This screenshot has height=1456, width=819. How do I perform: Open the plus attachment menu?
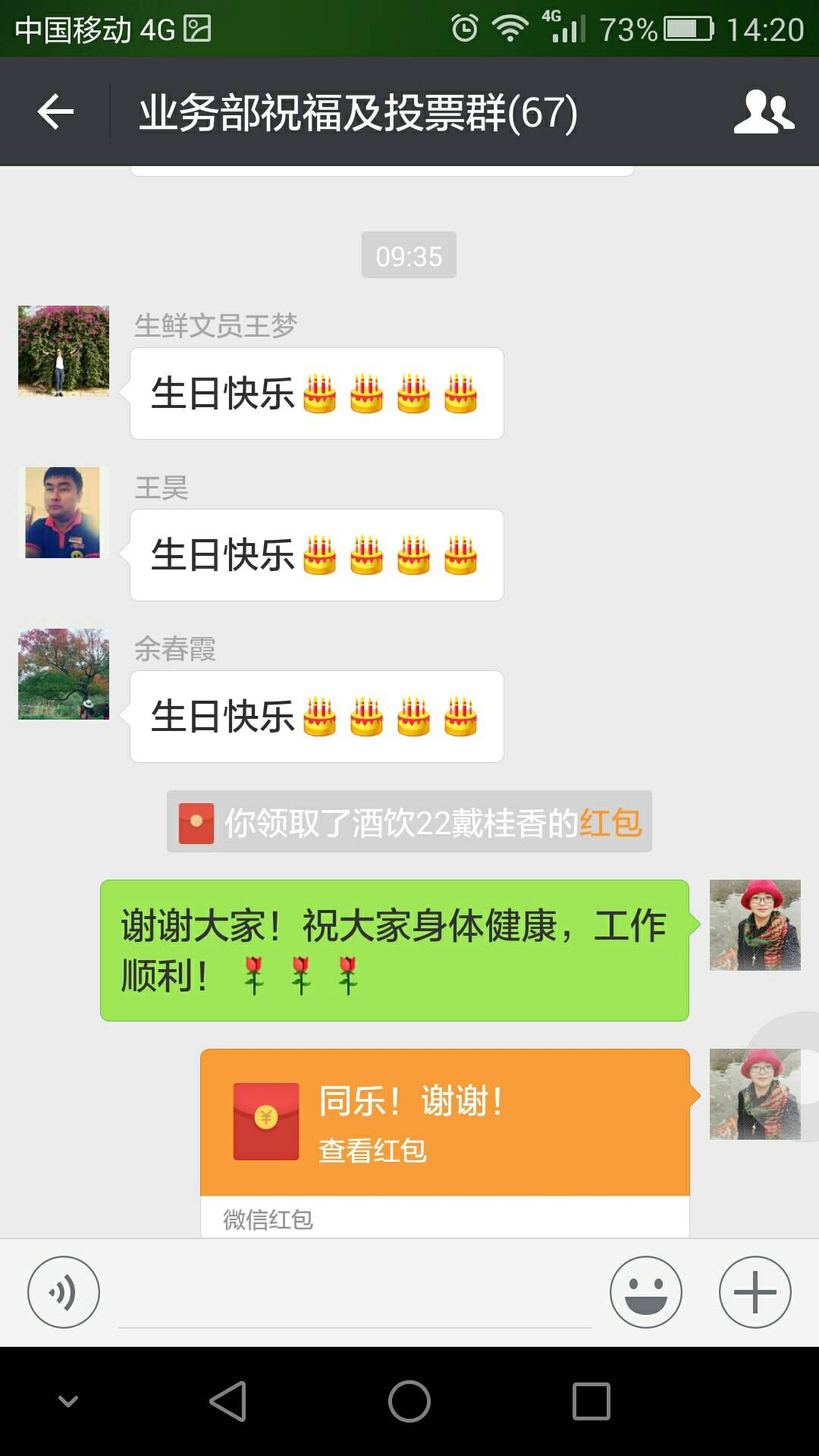click(755, 1292)
